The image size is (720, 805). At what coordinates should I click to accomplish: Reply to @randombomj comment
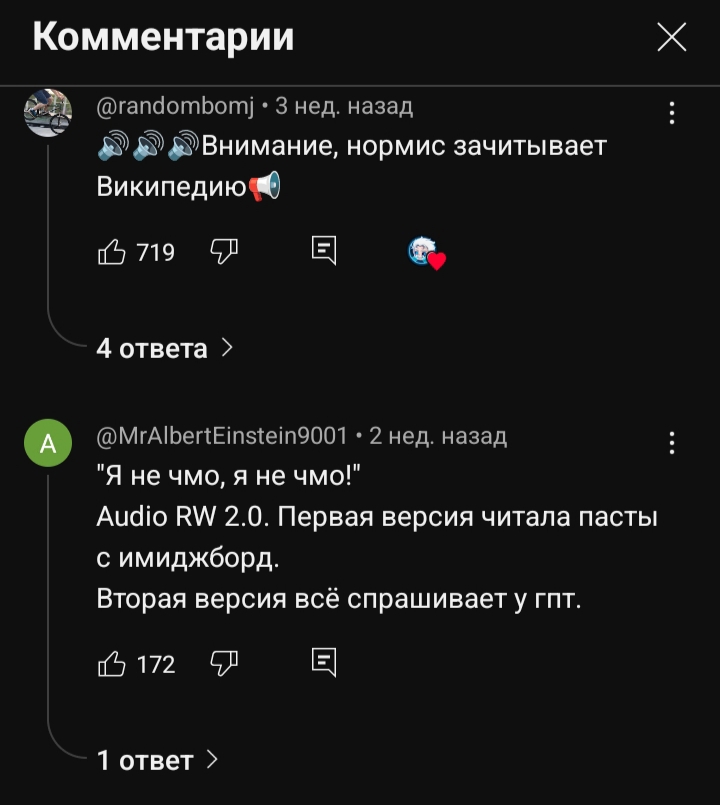click(x=324, y=253)
